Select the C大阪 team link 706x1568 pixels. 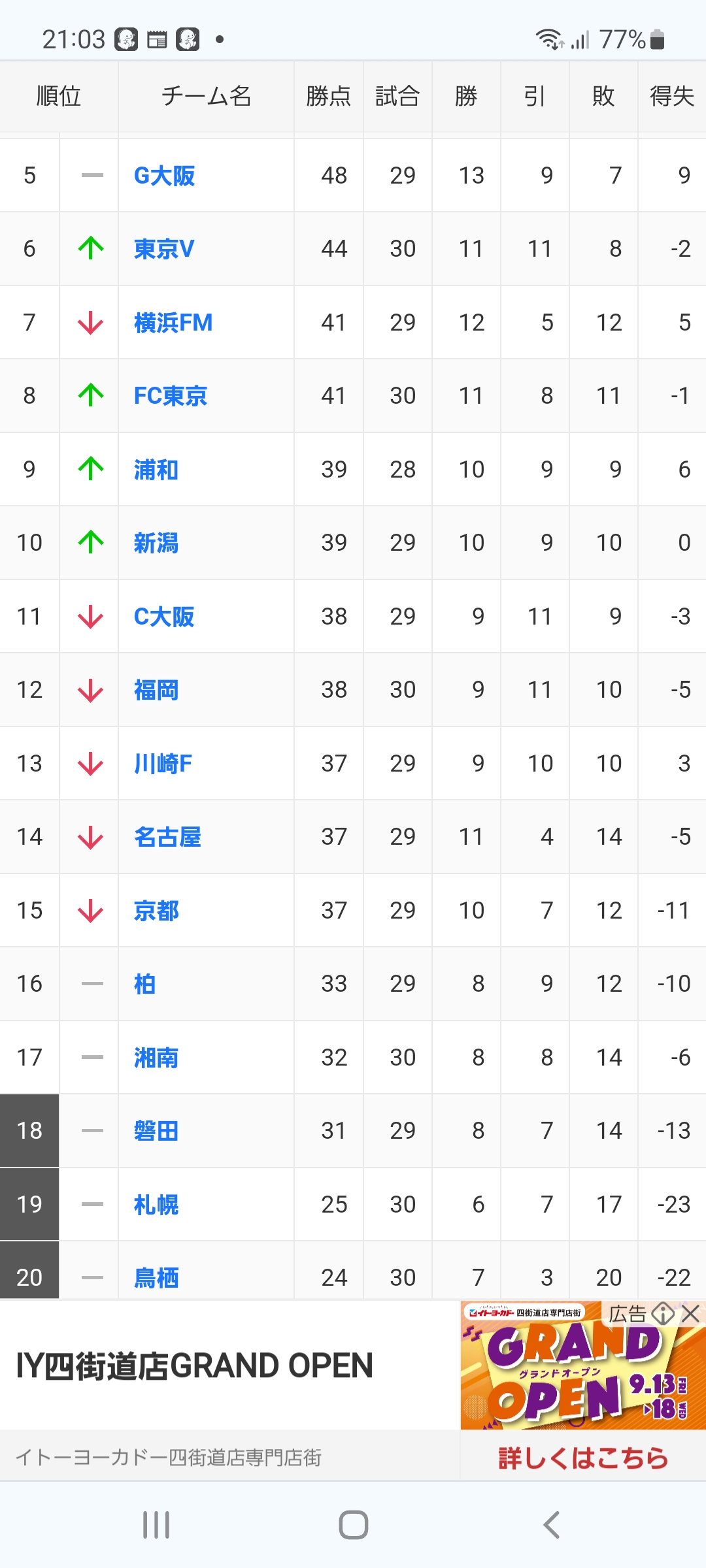point(164,617)
